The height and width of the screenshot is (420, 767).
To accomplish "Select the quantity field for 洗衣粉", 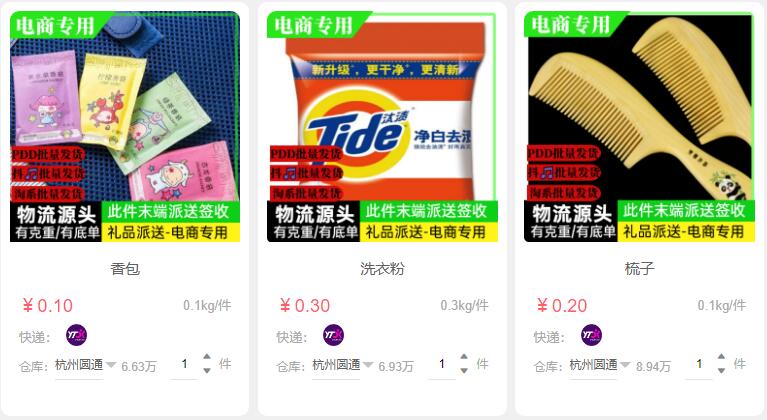I will 440,365.
